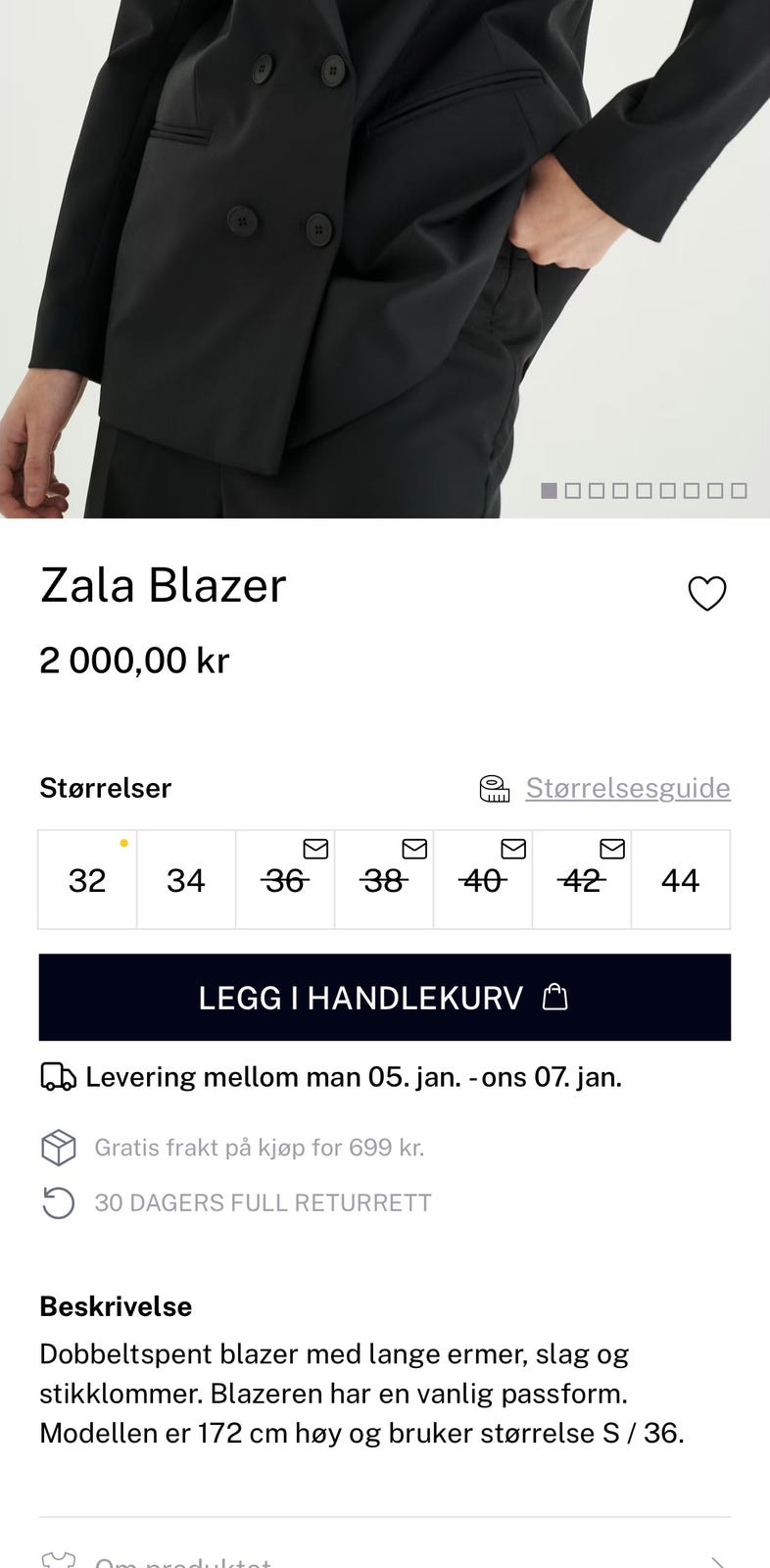Click the envelope notify icon on size 42
Image resolution: width=770 pixels, height=1568 pixels.
point(612,851)
